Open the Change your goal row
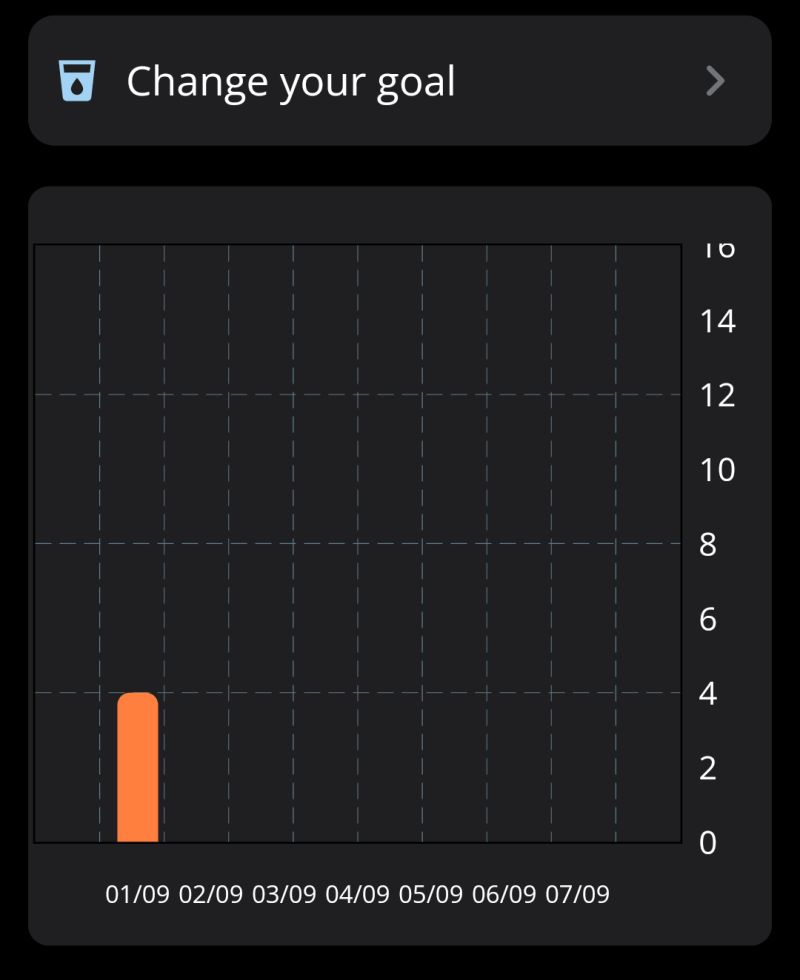800x980 pixels. (398, 81)
